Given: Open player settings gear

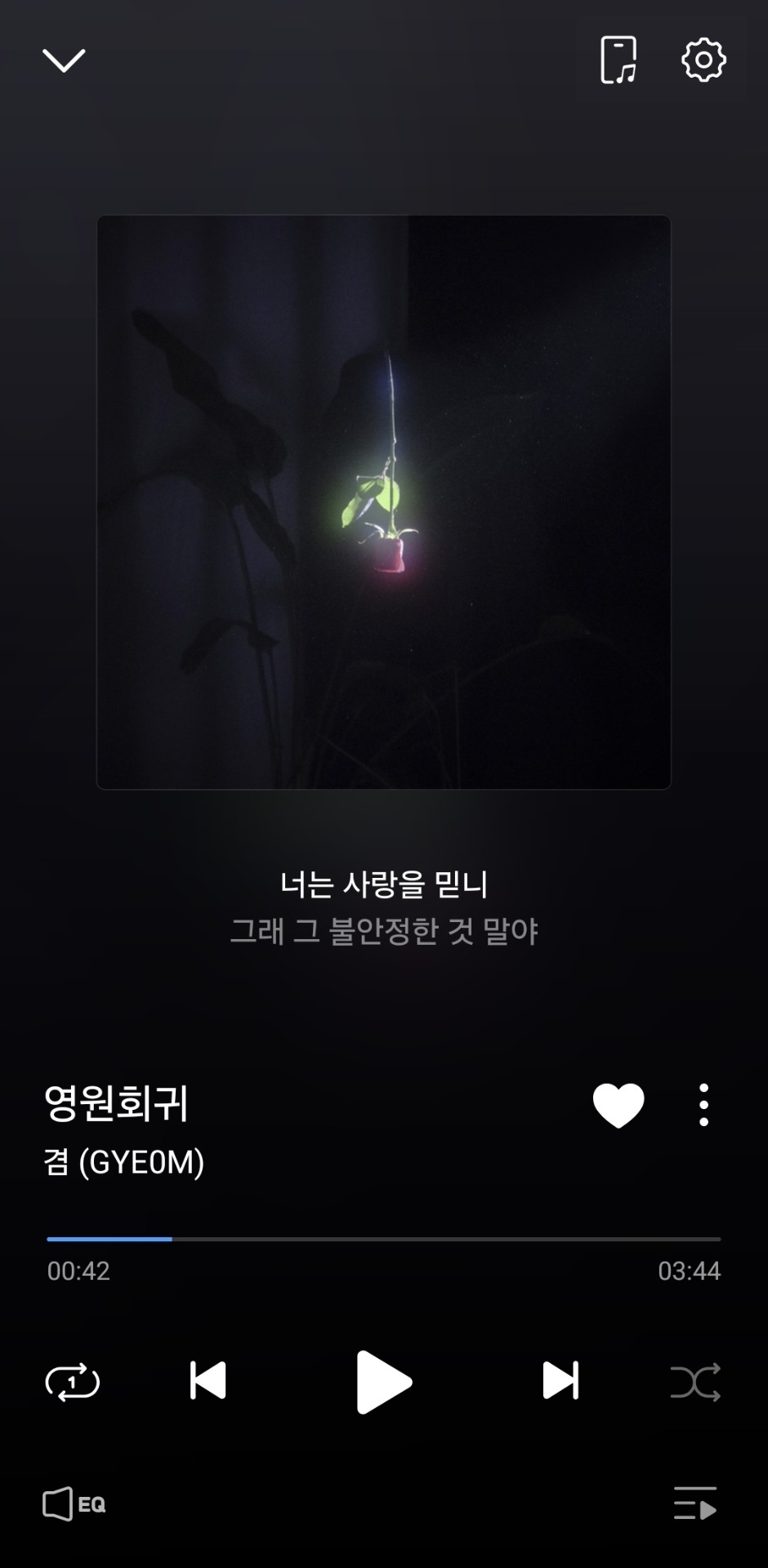Looking at the screenshot, I should [703, 60].
